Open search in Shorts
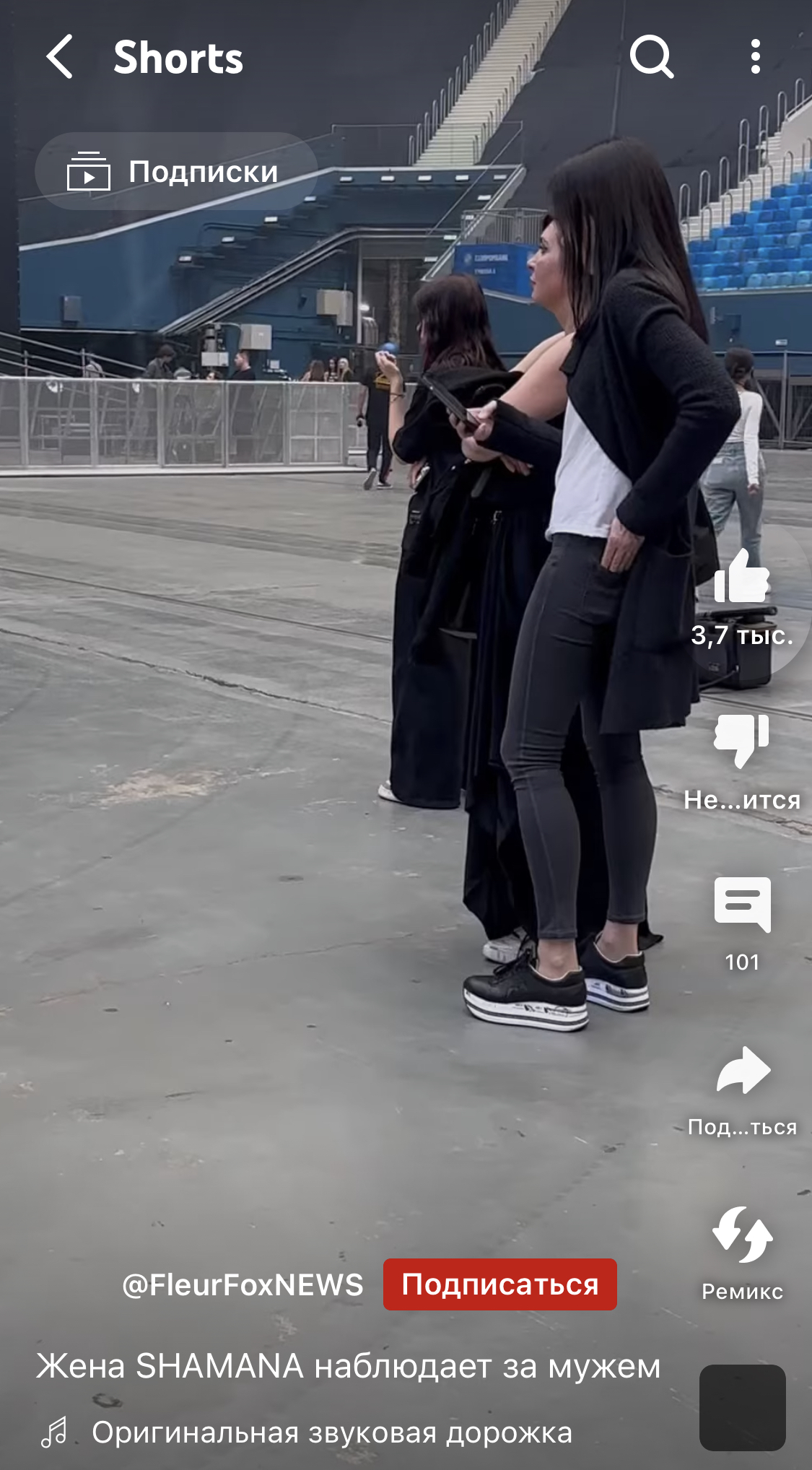 coord(651,57)
